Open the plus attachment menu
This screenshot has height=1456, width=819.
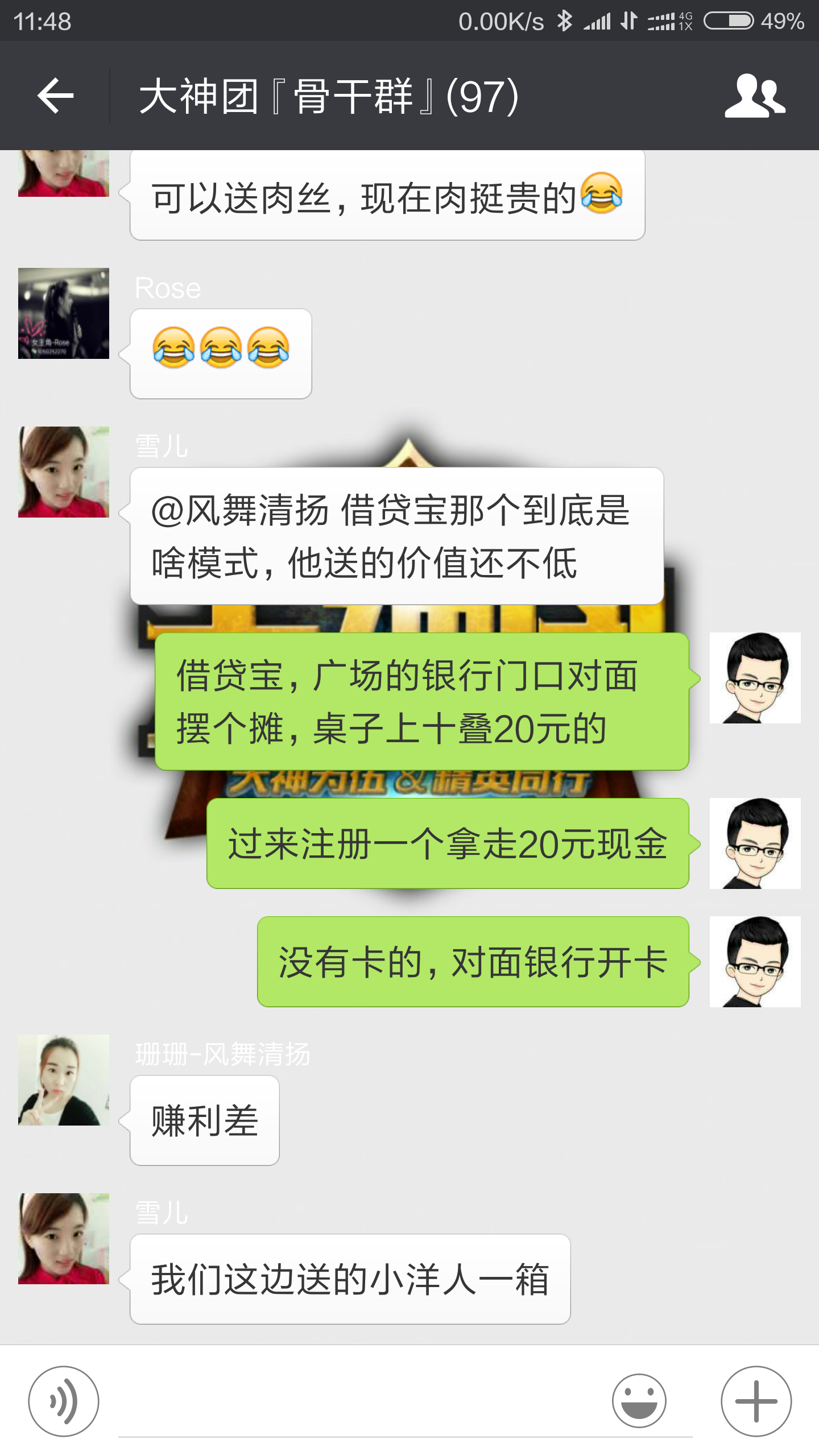point(756,1401)
